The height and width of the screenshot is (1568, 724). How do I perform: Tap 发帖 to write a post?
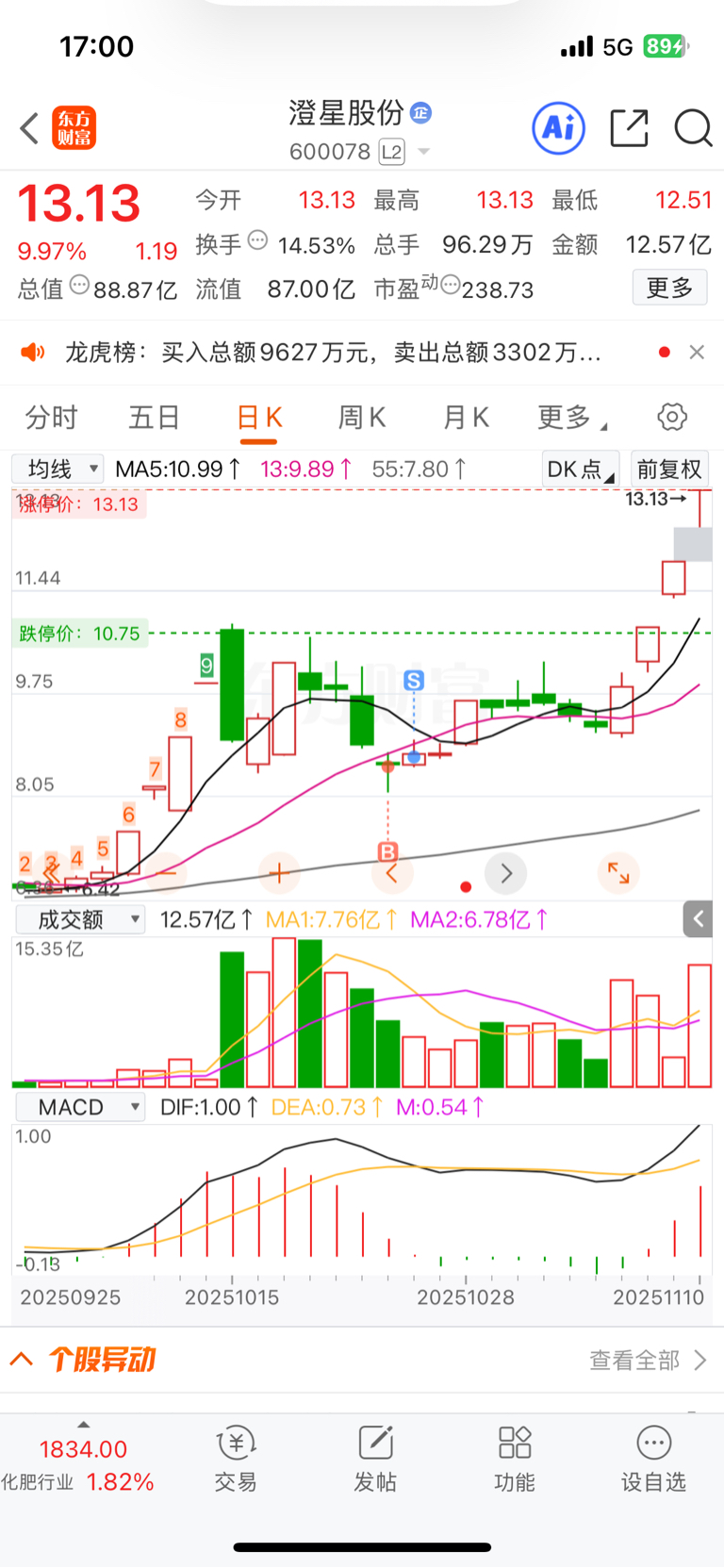(x=375, y=1459)
